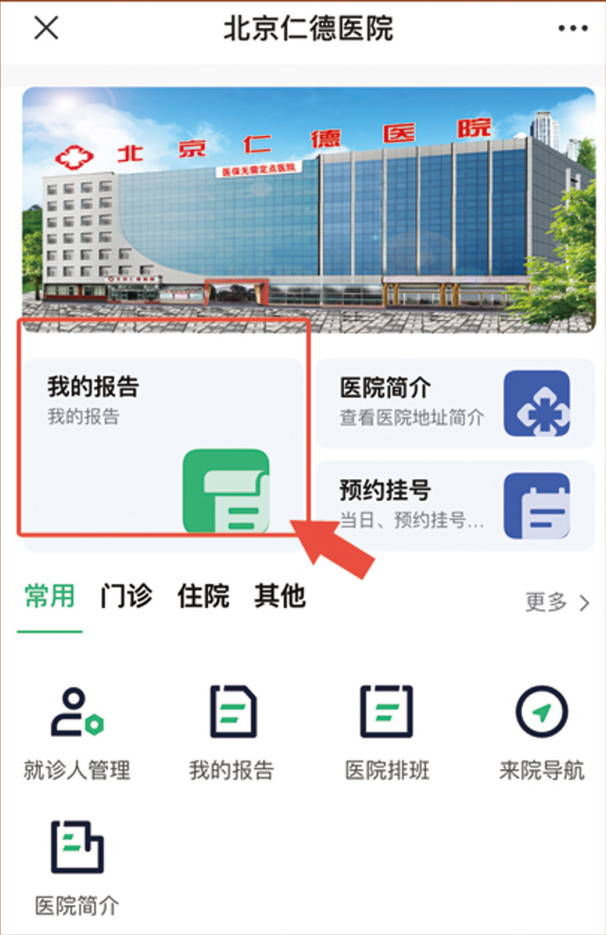The width and height of the screenshot is (606, 935).
Task: Open 就诊人管理 in the grid
Action: tap(77, 733)
